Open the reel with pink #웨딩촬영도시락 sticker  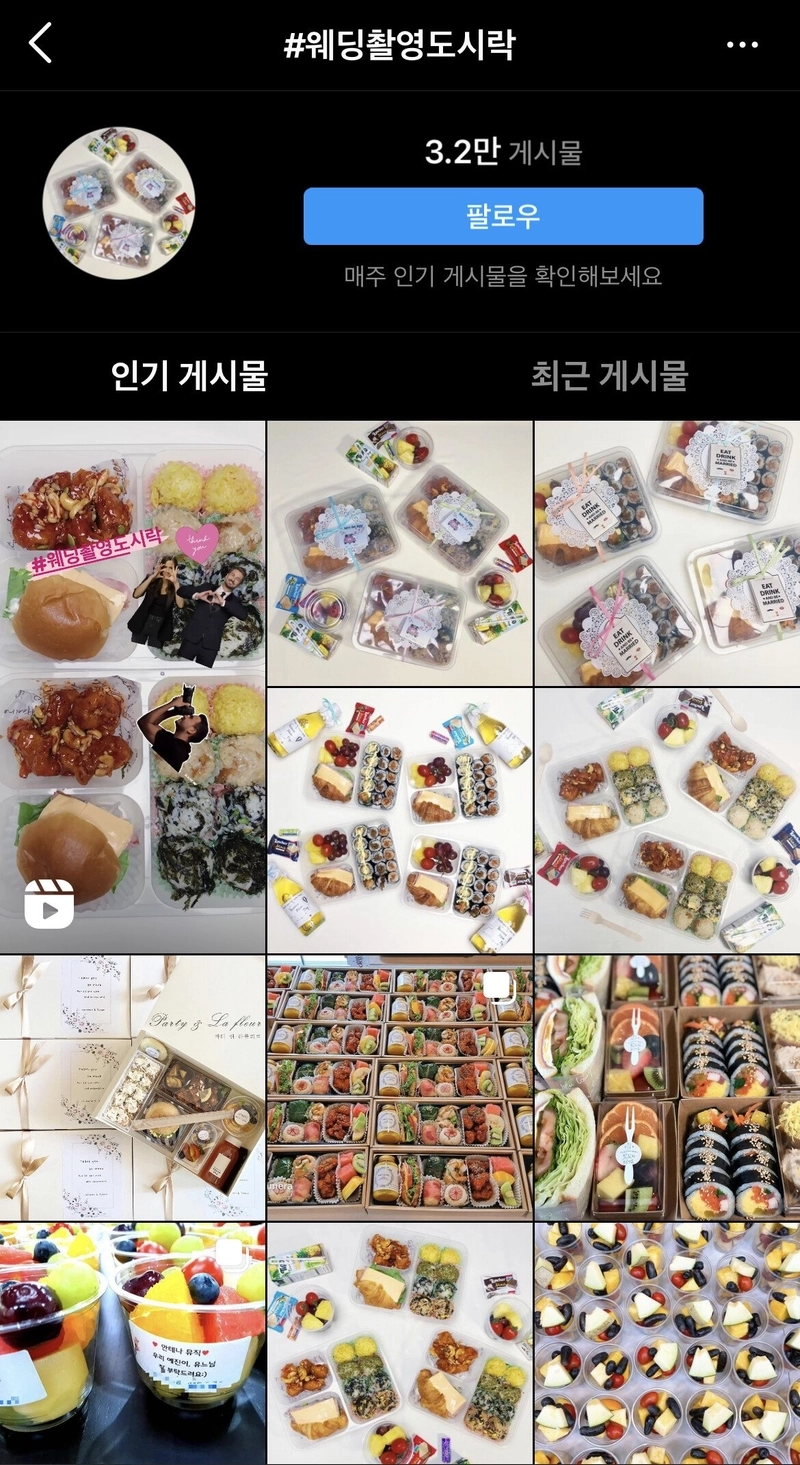coord(132,686)
